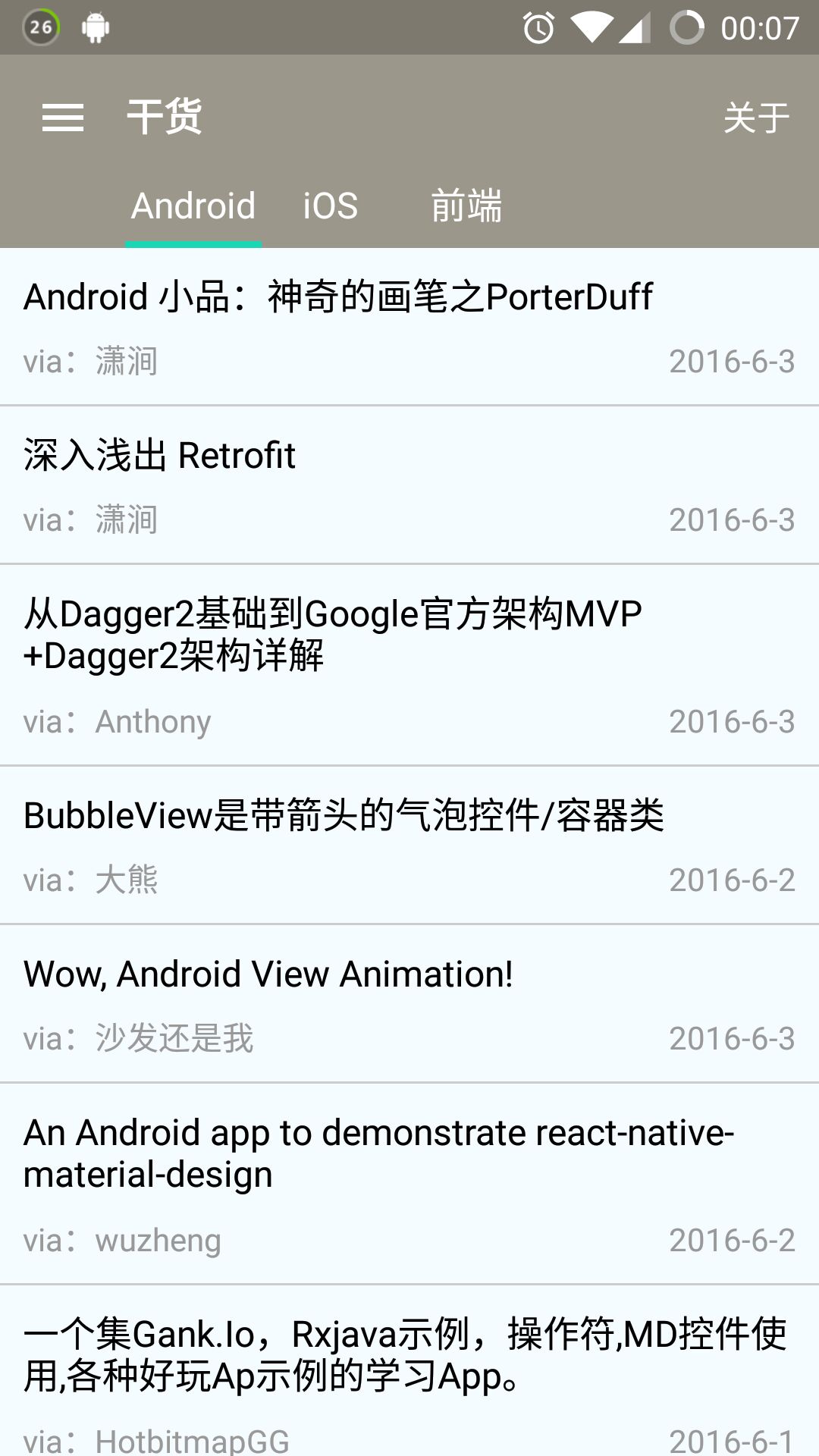Open the react-native-material-design demo article
Viewport: 819px width, 1456px height.
pyautogui.click(x=409, y=1183)
